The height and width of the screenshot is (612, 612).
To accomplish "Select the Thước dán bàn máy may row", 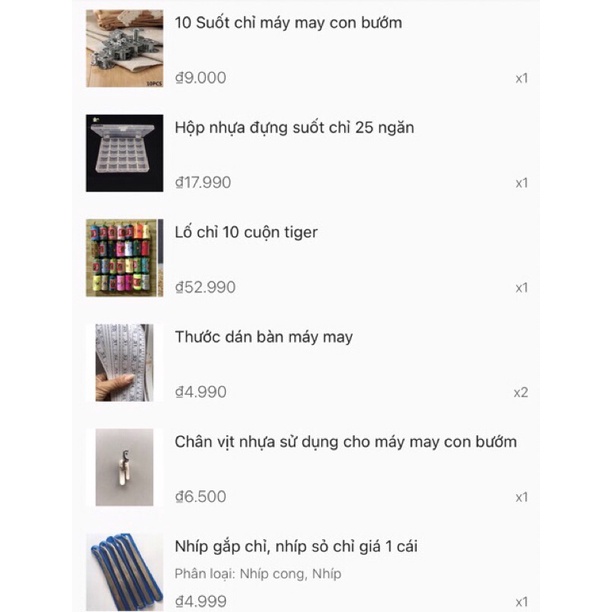I will [264, 338].
